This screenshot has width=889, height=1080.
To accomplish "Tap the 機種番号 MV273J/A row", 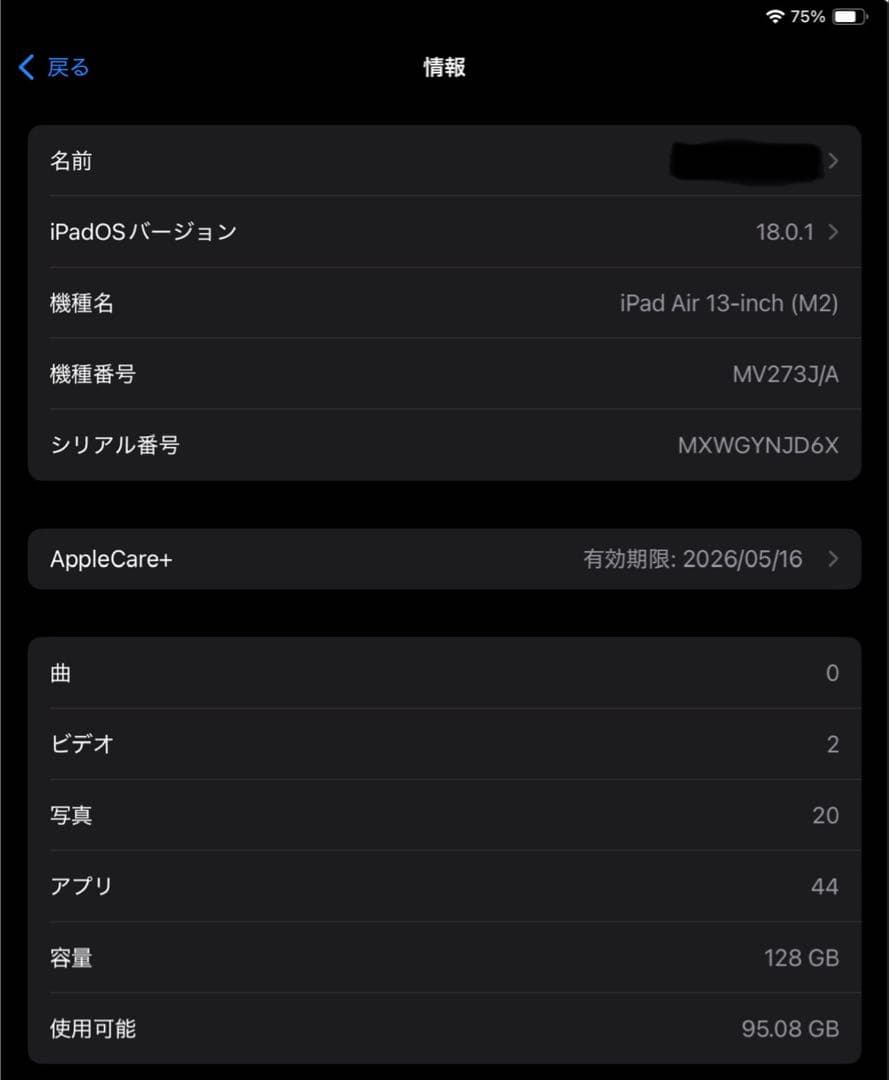I will point(445,374).
